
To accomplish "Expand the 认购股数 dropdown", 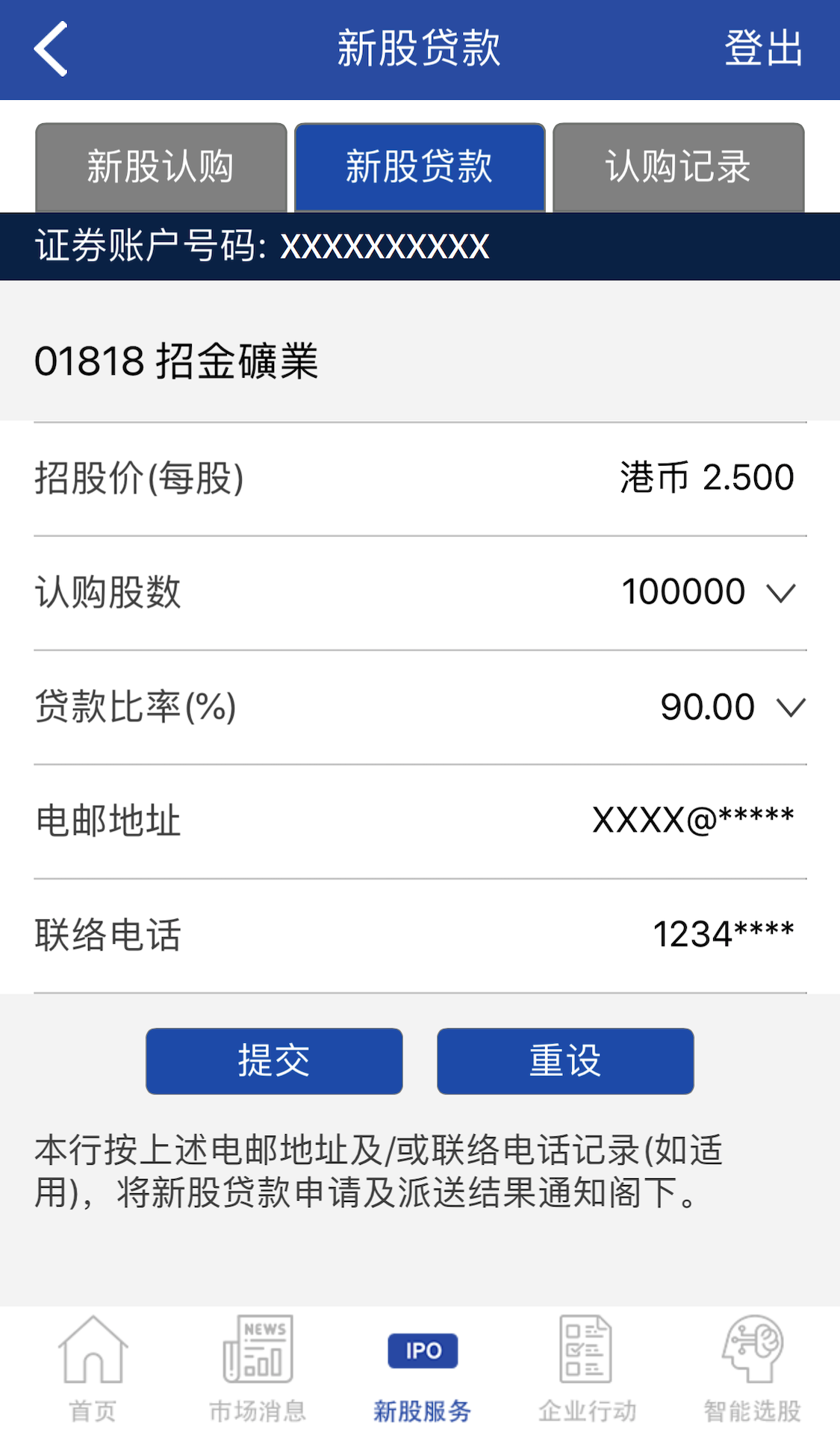I will (780, 593).
